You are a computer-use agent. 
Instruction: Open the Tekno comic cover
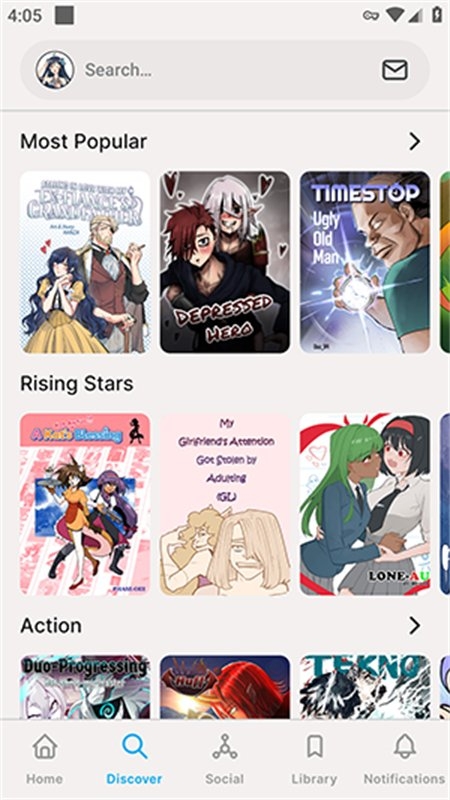click(365, 687)
